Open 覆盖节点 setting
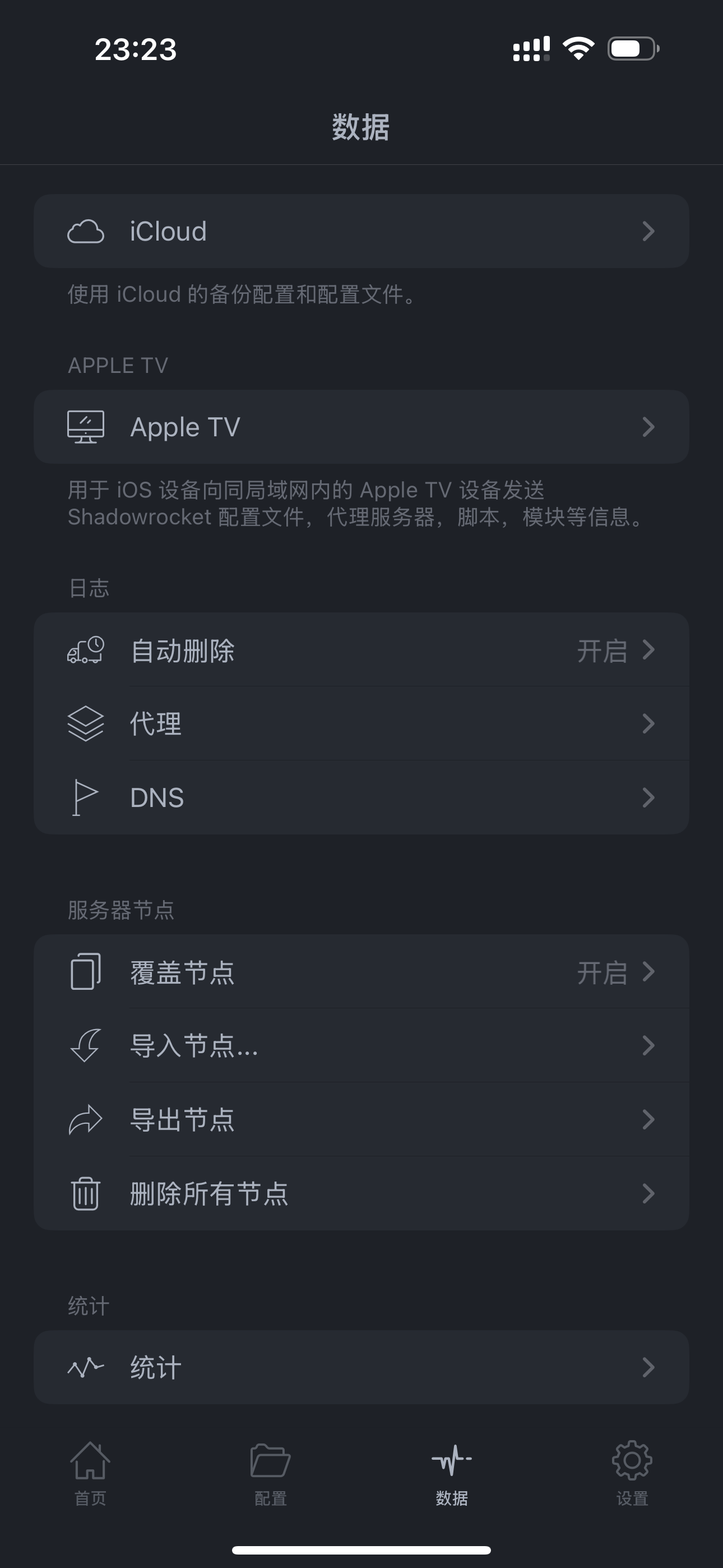The height and width of the screenshot is (1568, 723). [361, 972]
